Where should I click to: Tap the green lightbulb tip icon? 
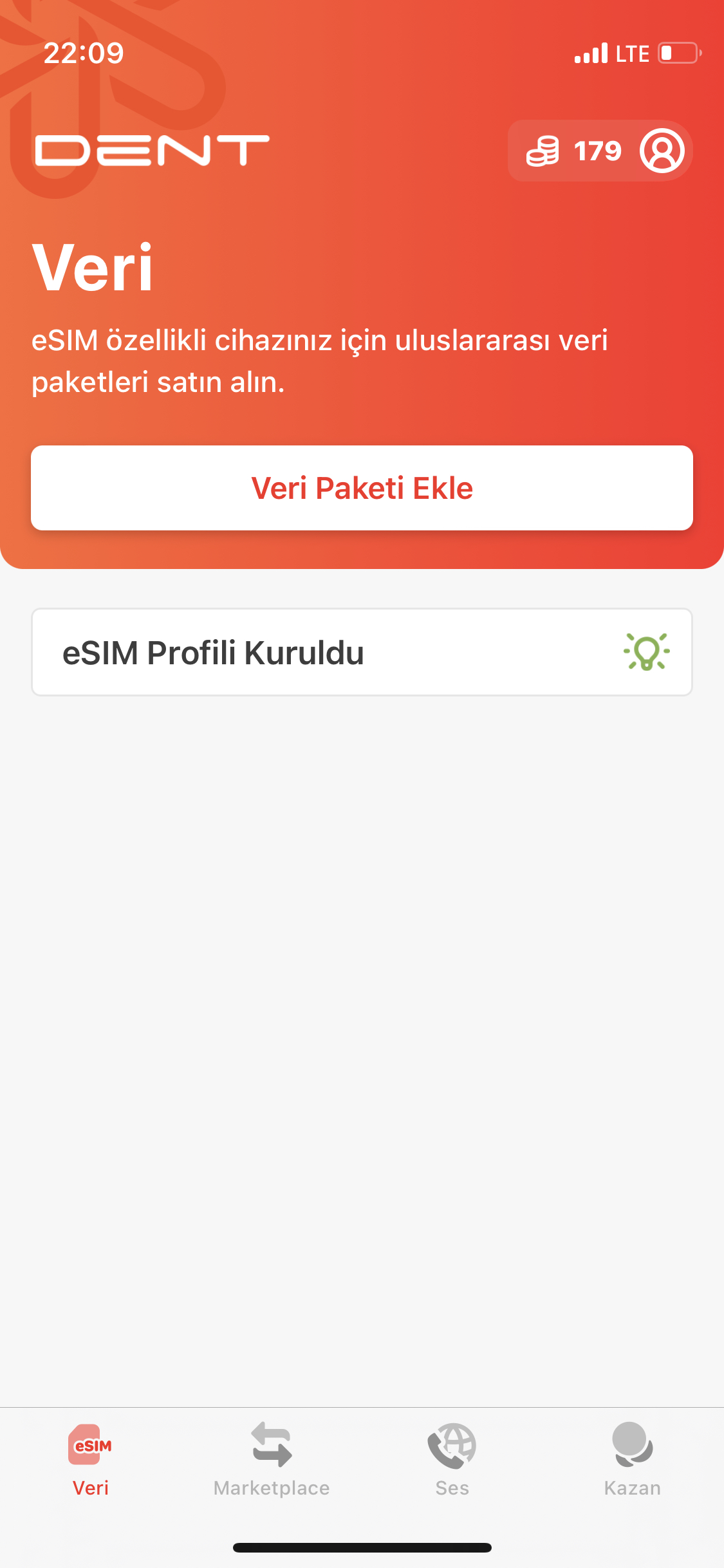(x=646, y=651)
